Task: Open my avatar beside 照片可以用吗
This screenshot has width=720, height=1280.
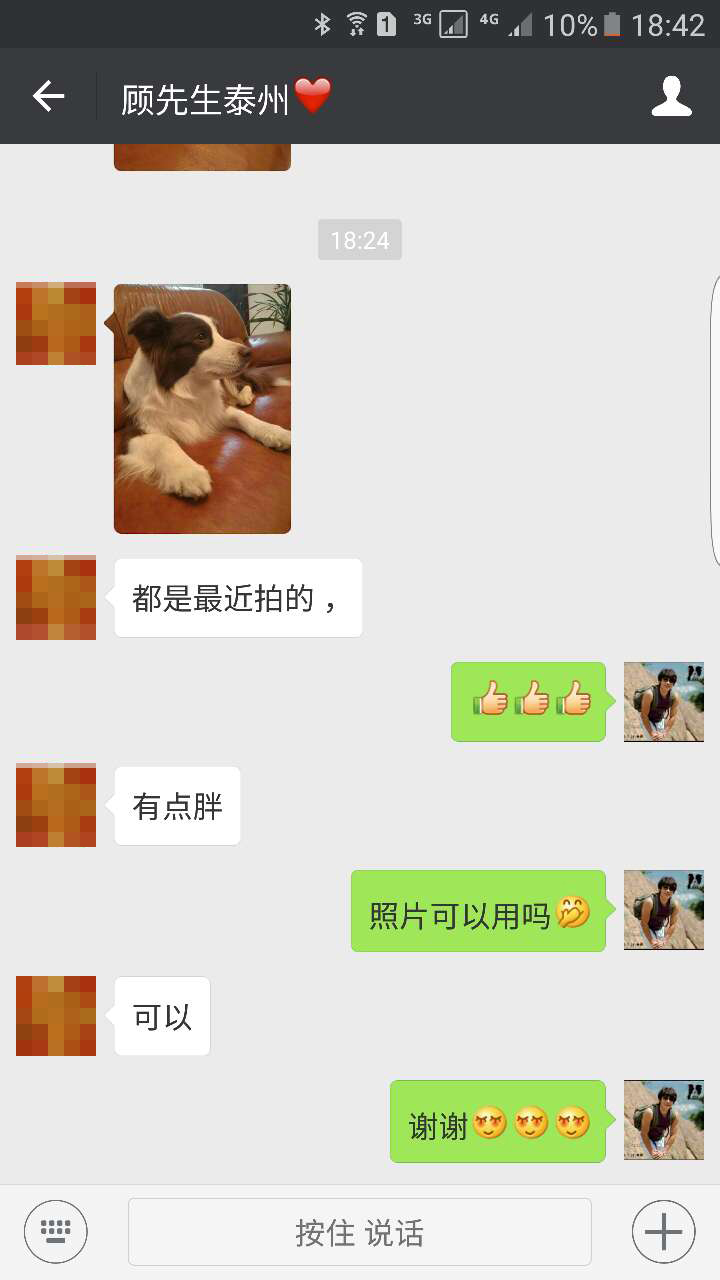Action: click(x=663, y=910)
